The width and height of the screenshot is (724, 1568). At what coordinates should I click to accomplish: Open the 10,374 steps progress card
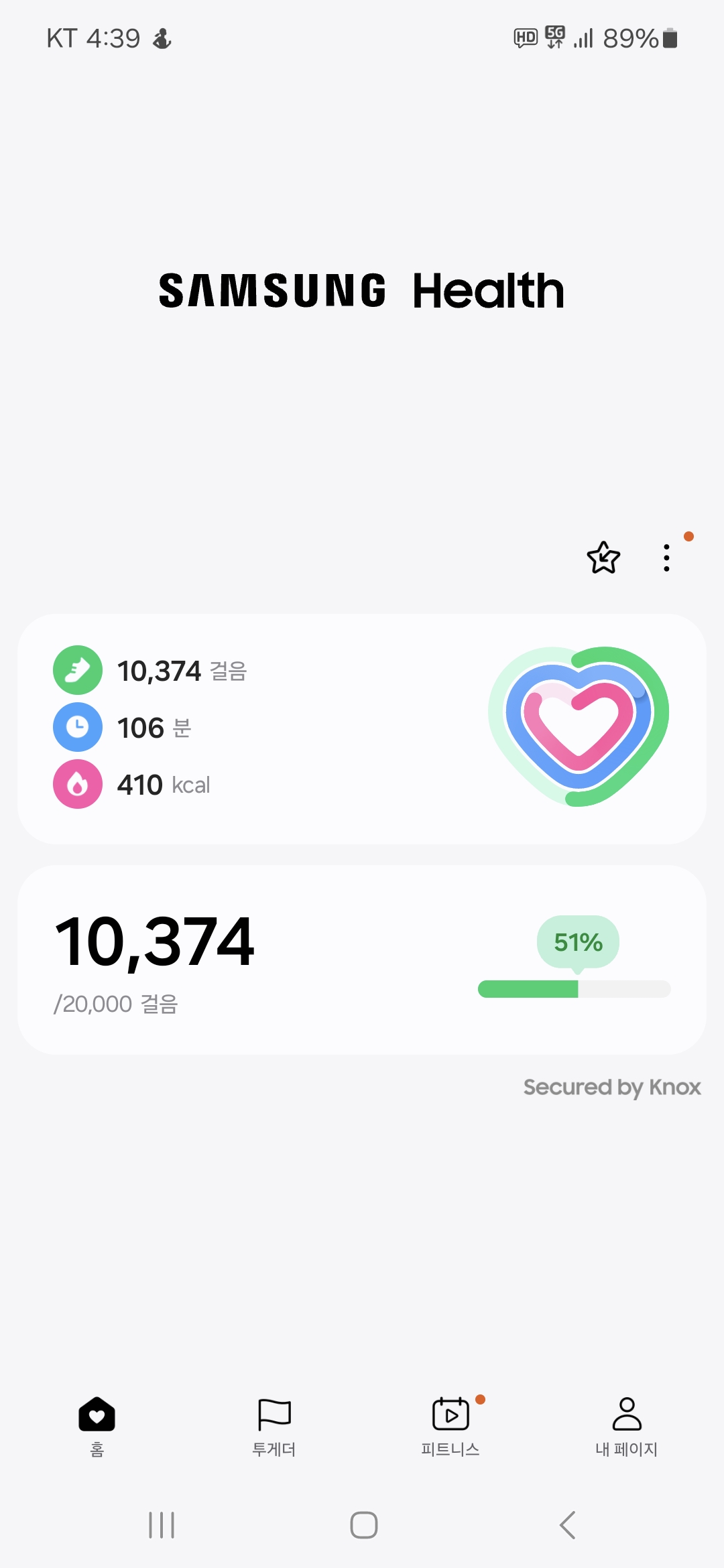[x=362, y=960]
